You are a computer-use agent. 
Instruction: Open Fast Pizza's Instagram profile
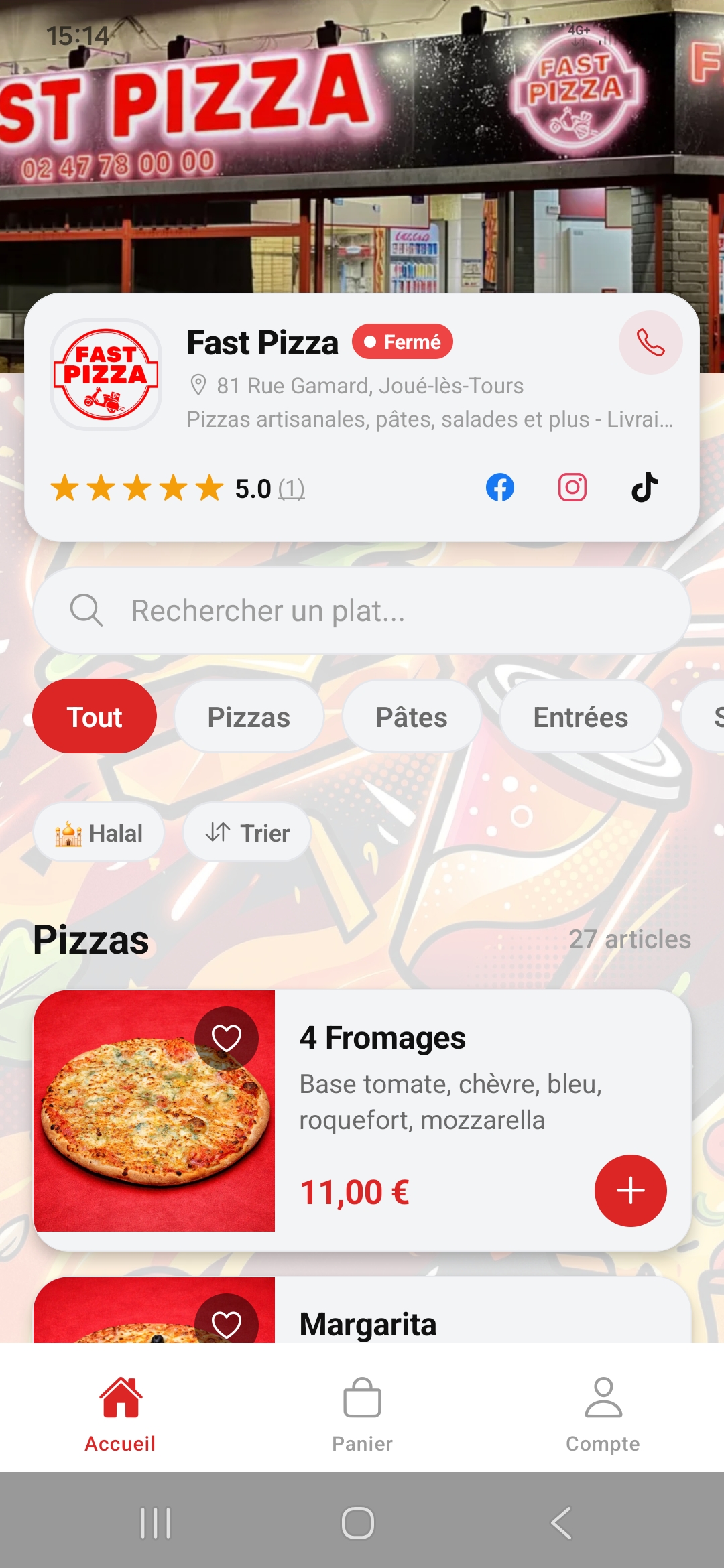pyautogui.click(x=572, y=487)
